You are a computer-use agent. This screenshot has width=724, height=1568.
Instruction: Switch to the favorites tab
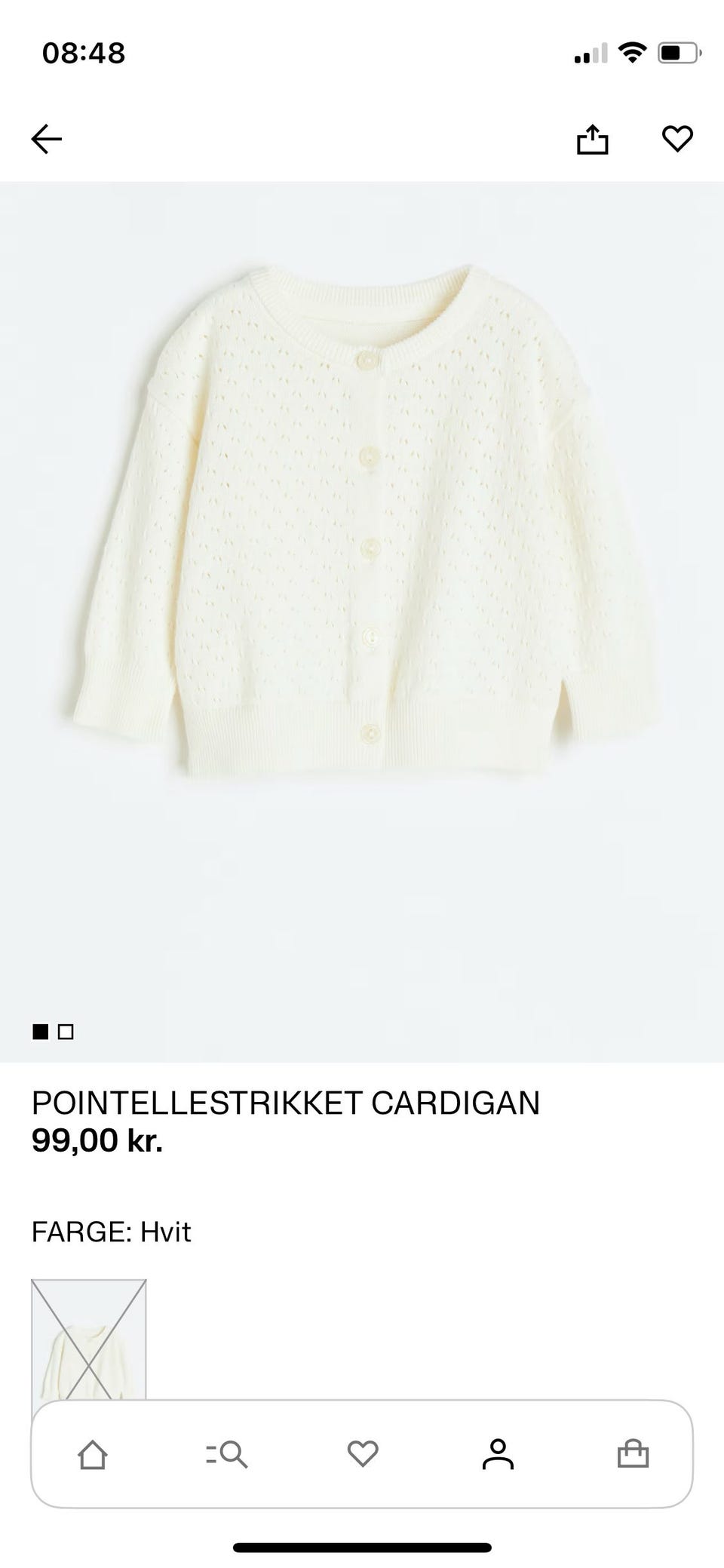[362, 1454]
